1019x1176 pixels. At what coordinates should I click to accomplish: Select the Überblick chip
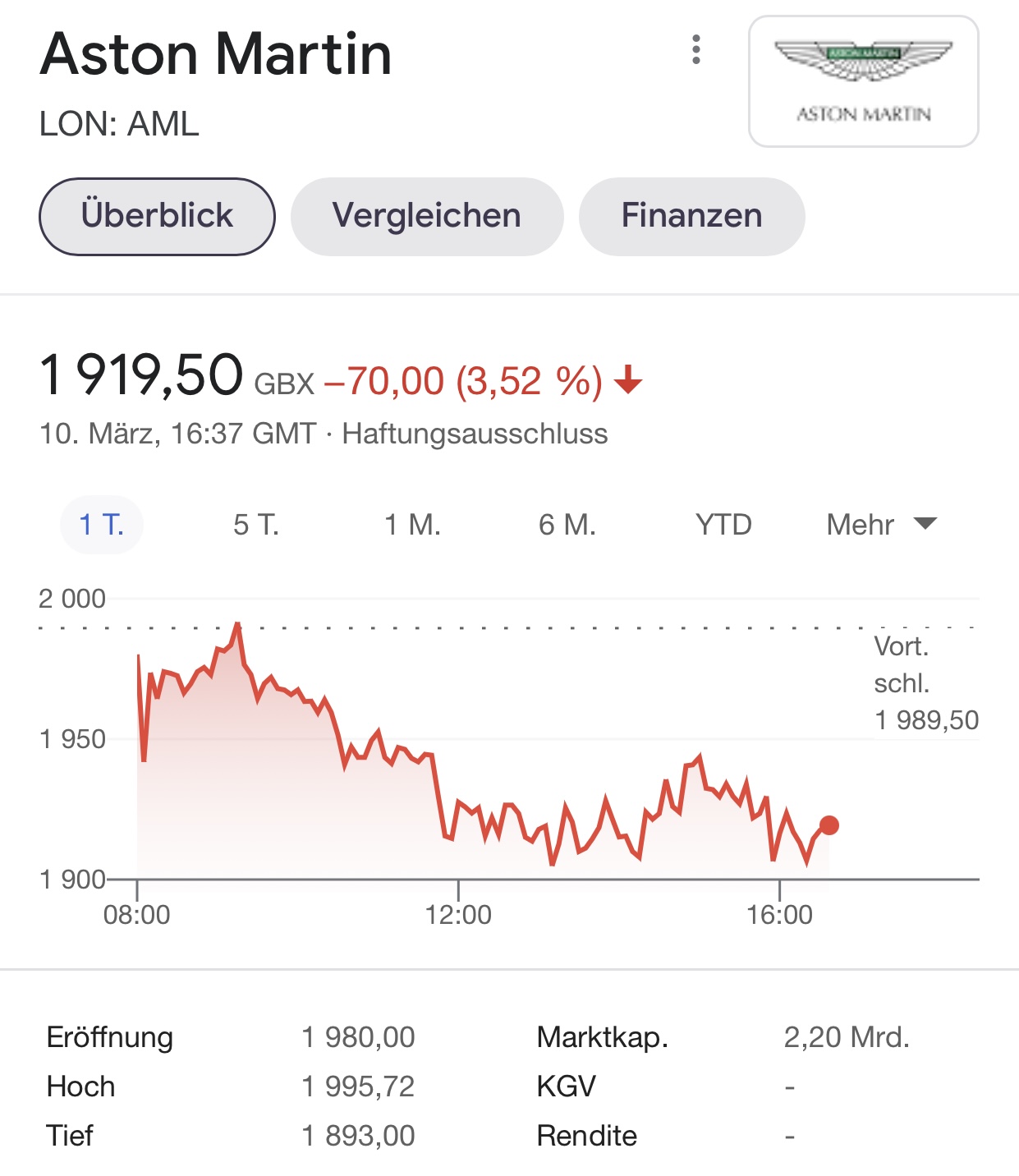(157, 216)
